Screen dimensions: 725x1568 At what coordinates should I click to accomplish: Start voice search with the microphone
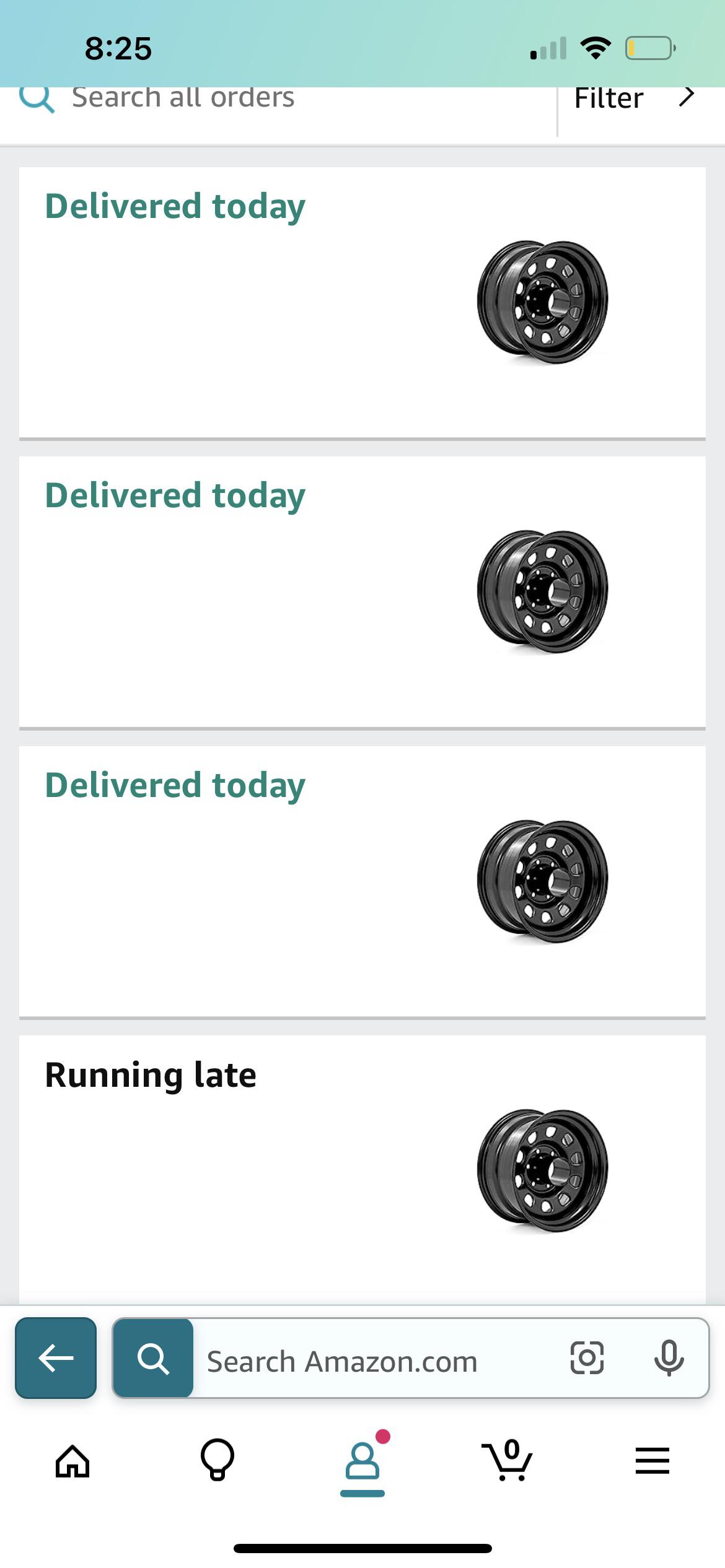coord(669,1358)
